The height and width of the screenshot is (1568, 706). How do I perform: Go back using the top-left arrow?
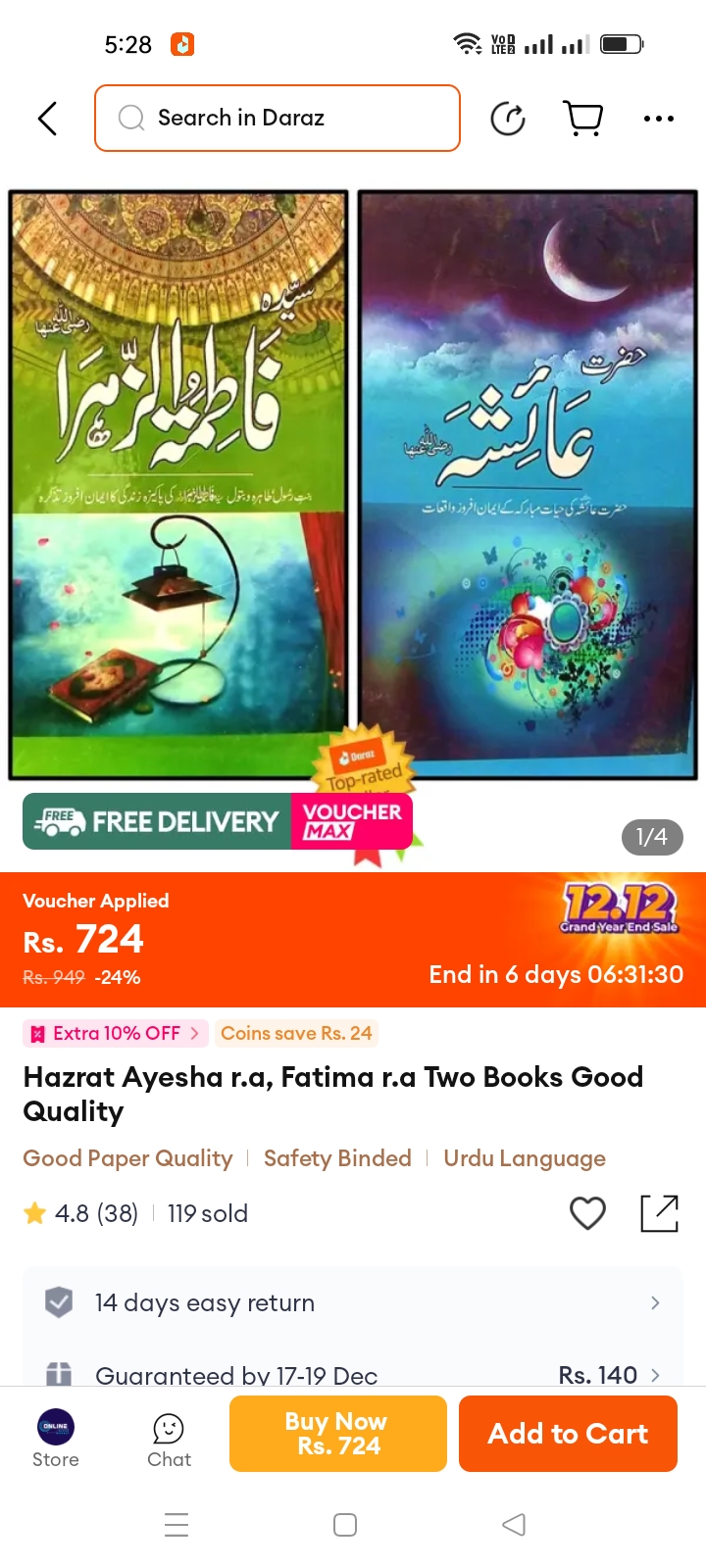(x=47, y=119)
